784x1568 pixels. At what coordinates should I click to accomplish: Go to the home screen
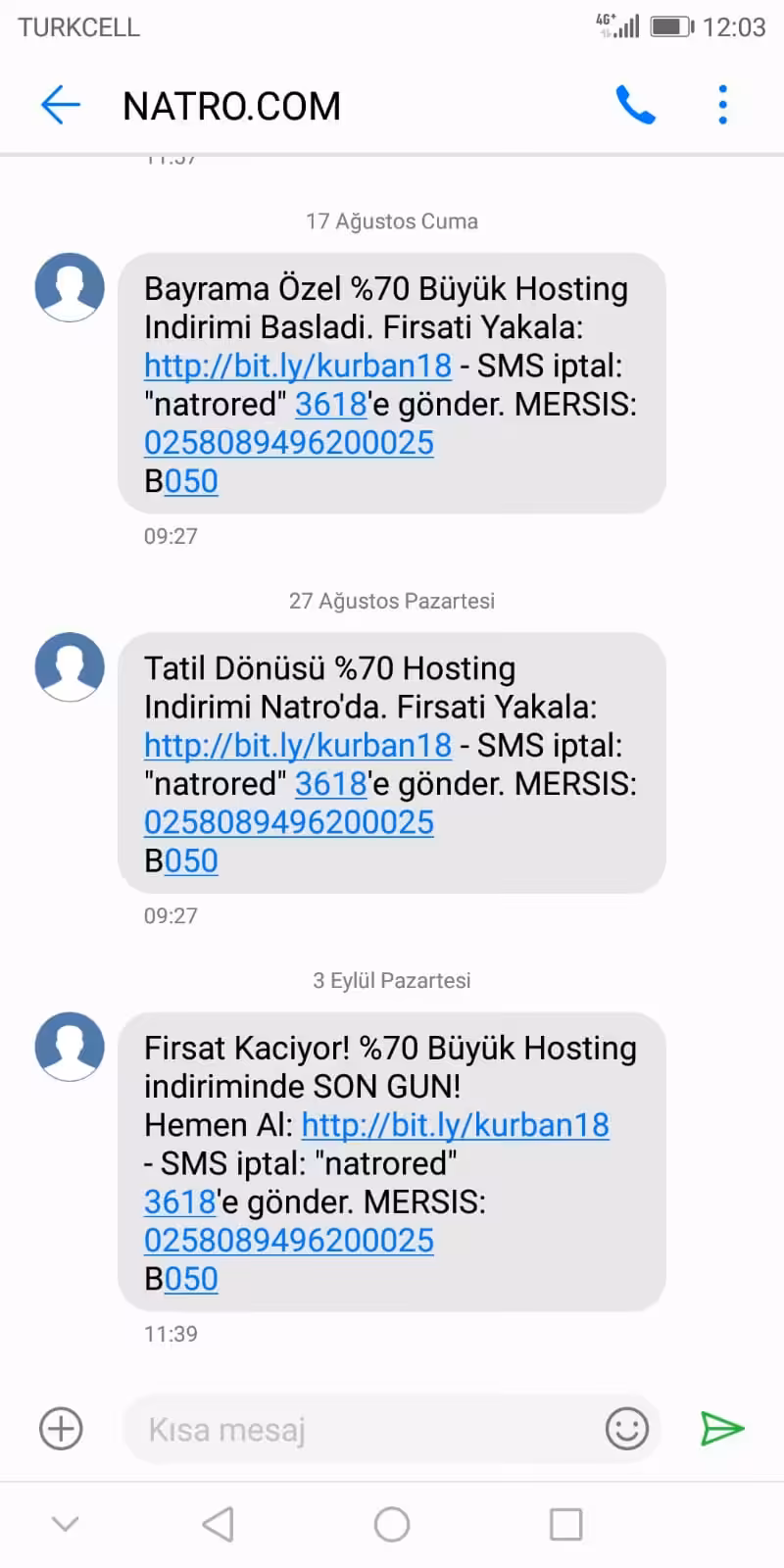pyautogui.click(x=392, y=1524)
